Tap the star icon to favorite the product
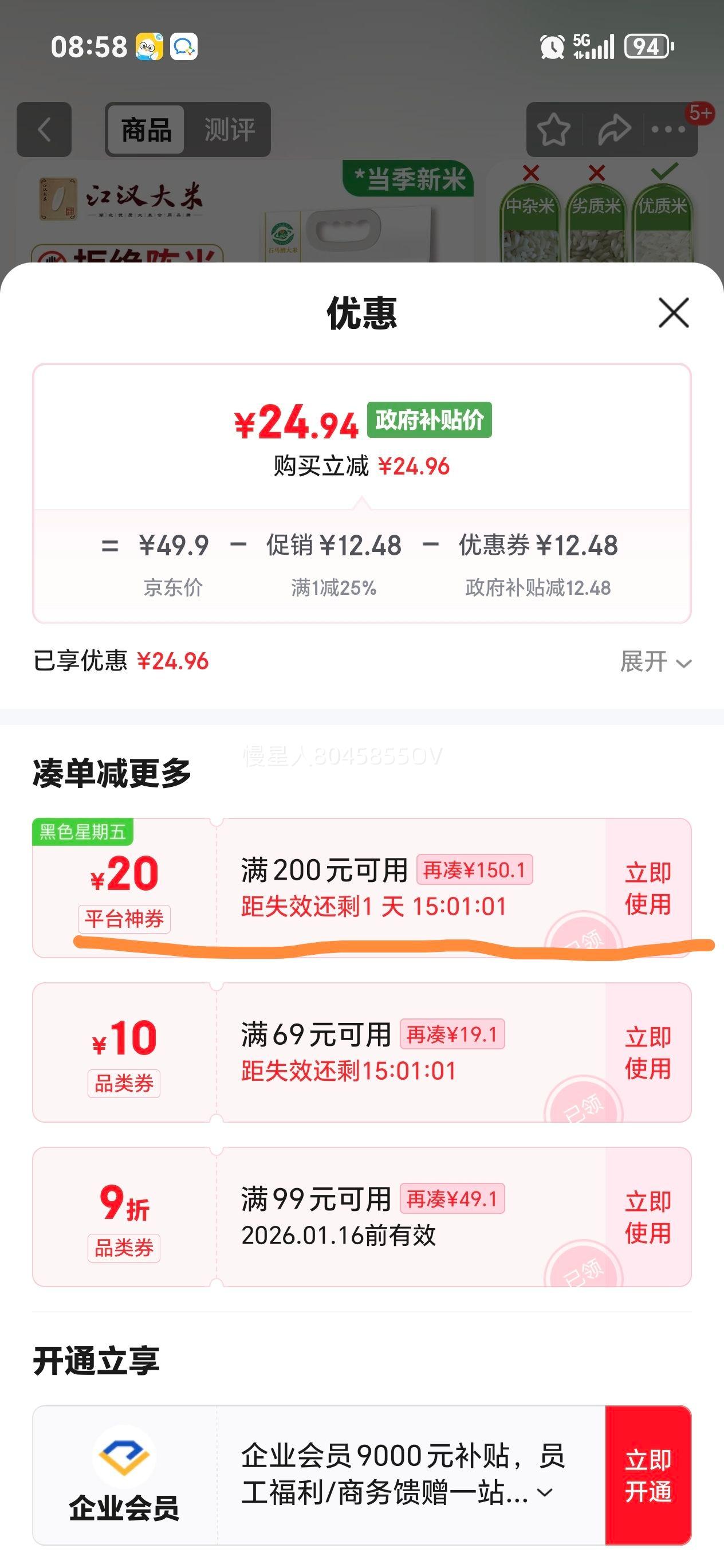 pyautogui.click(x=555, y=130)
